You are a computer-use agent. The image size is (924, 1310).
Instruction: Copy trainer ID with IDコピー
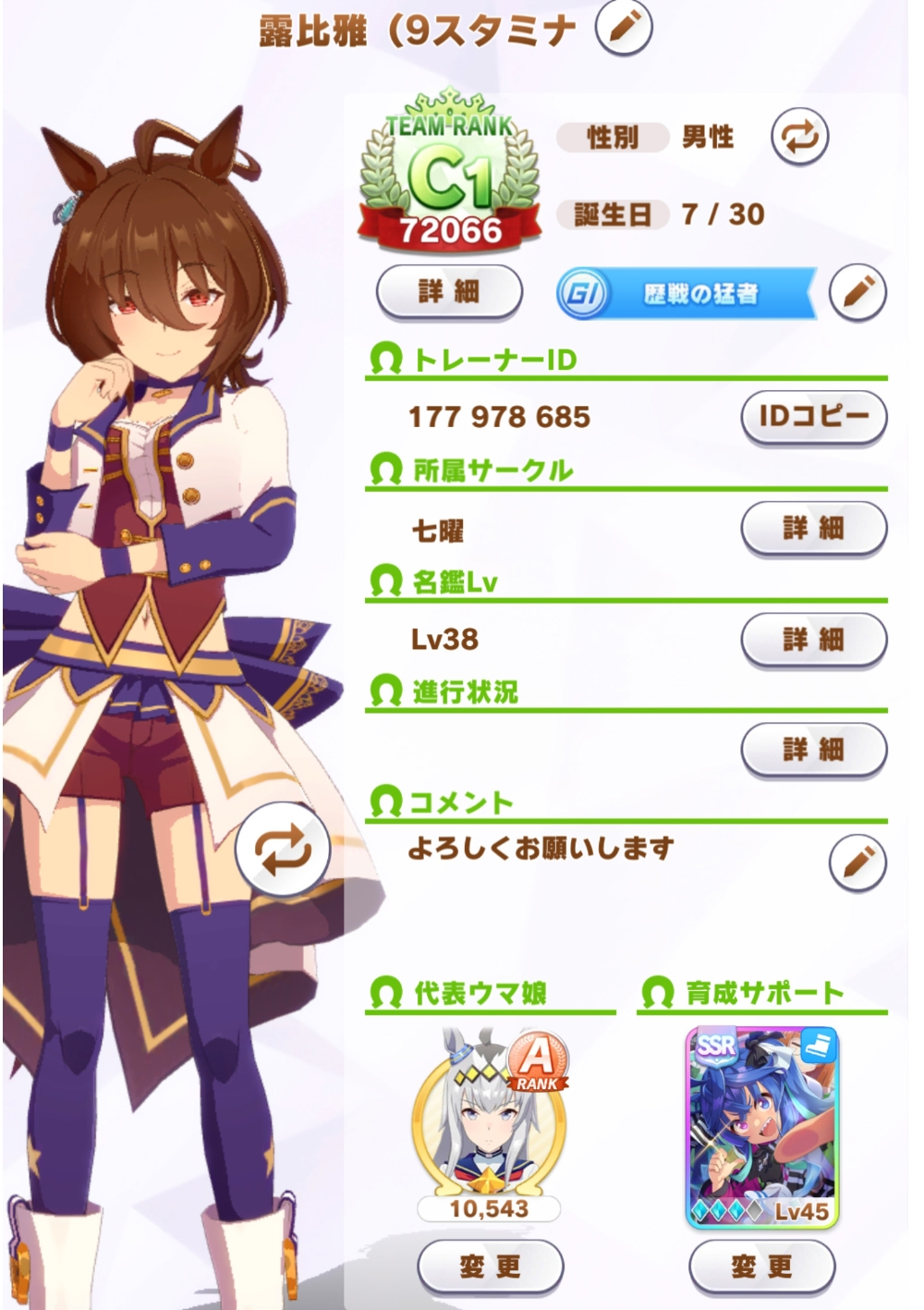(813, 417)
